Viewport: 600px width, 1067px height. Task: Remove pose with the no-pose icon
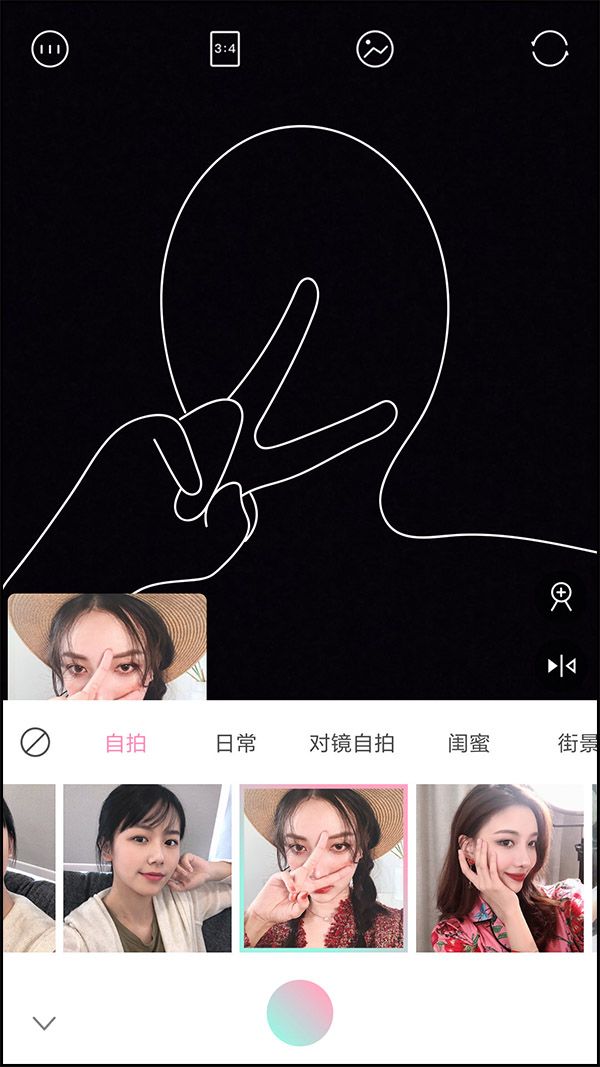point(35,742)
